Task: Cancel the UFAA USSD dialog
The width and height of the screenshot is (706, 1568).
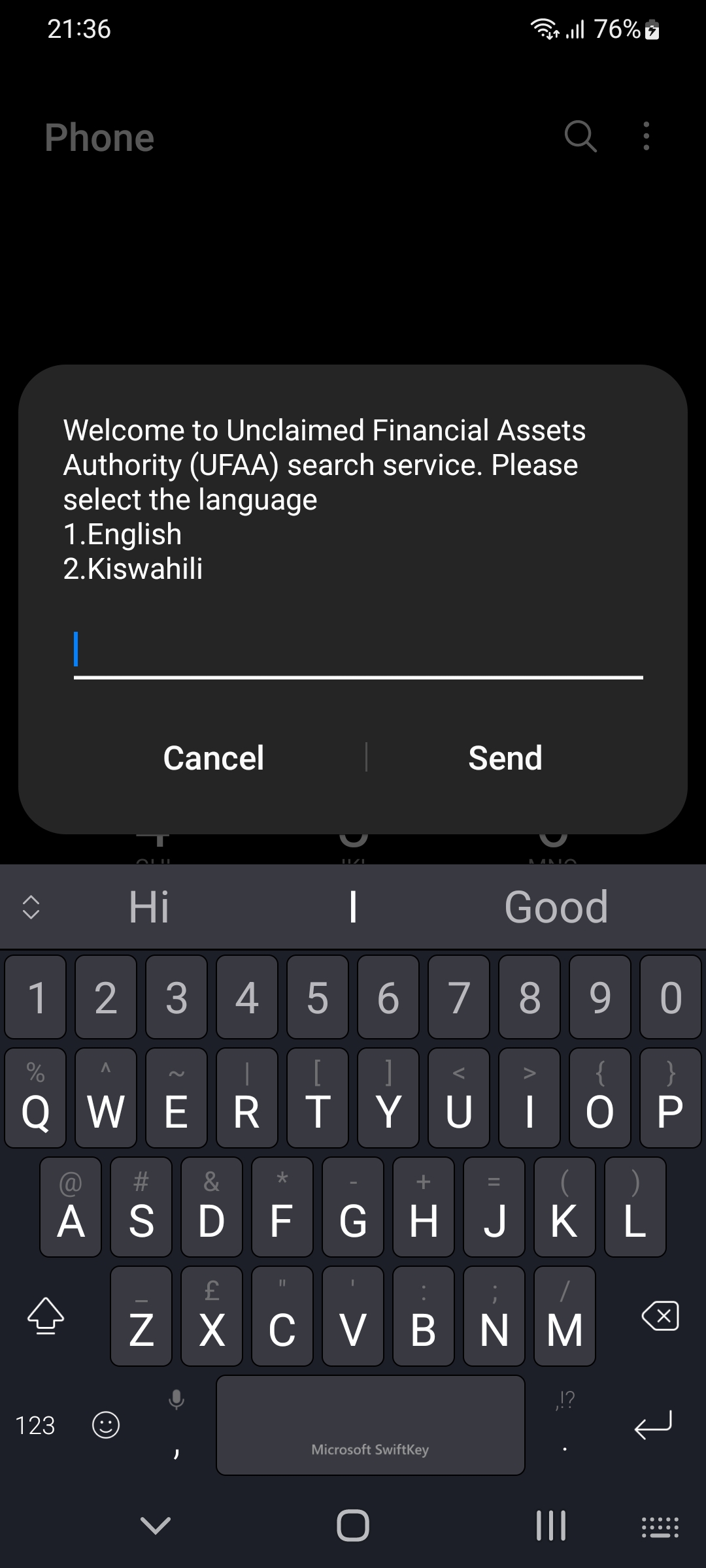Action: [x=213, y=758]
